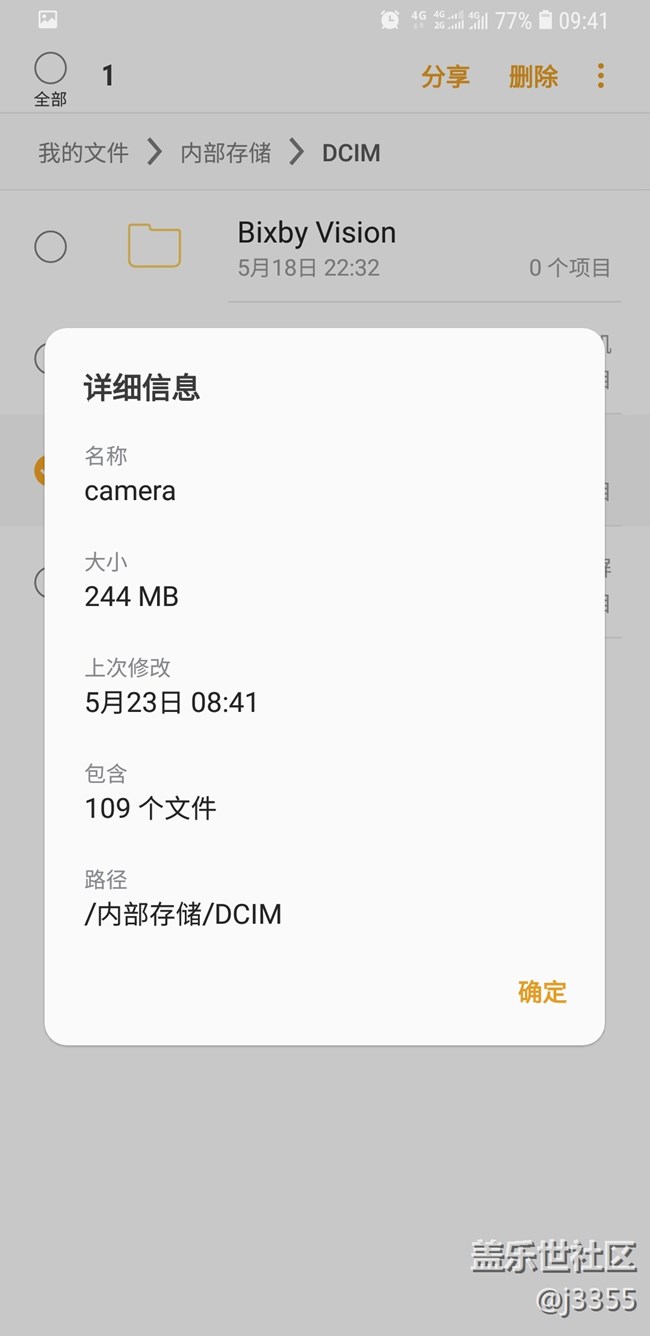Select all items with the 全部 circle
Viewport: 650px width, 1336px height.
(x=50, y=69)
